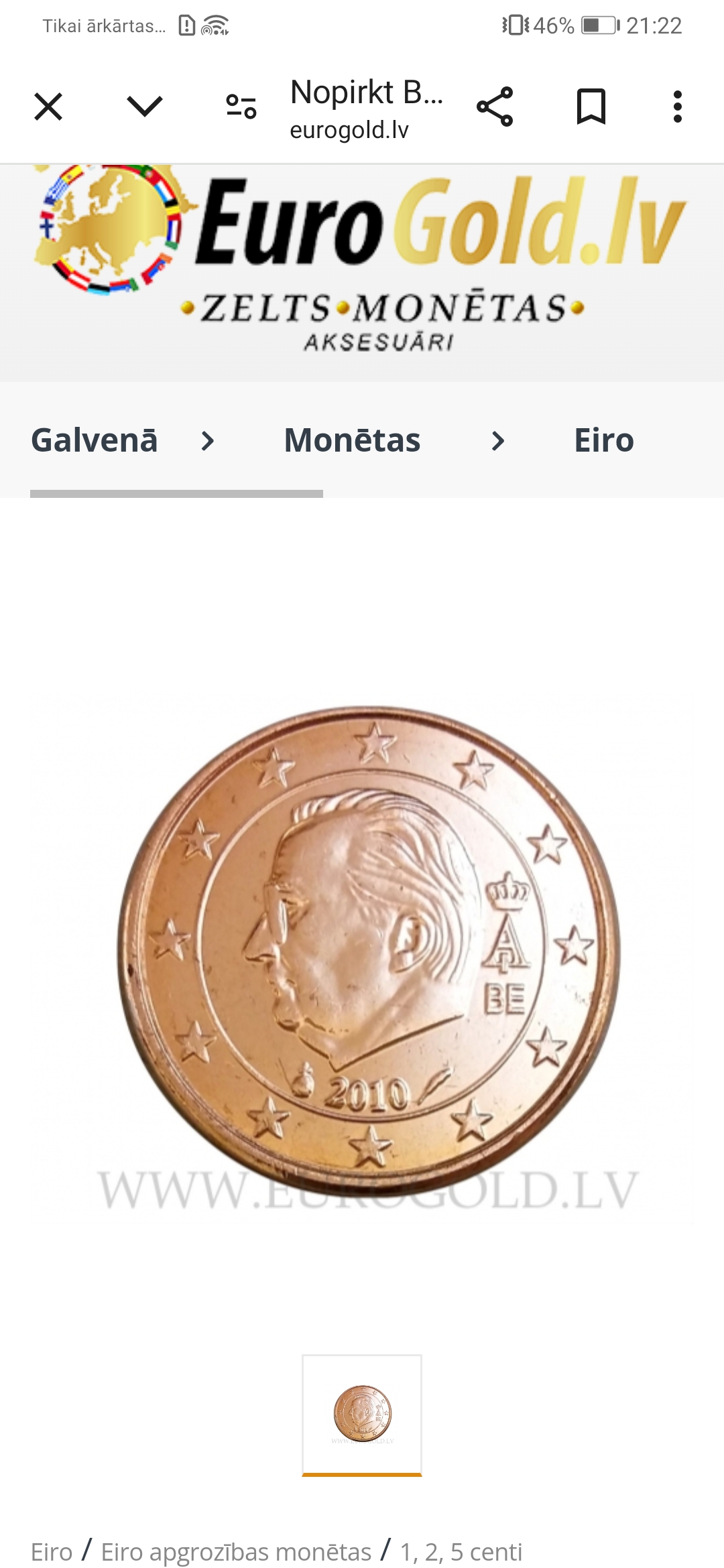Open Eiro apgrozības monētas category link

pyautogui.click(x=236, y=1552)
